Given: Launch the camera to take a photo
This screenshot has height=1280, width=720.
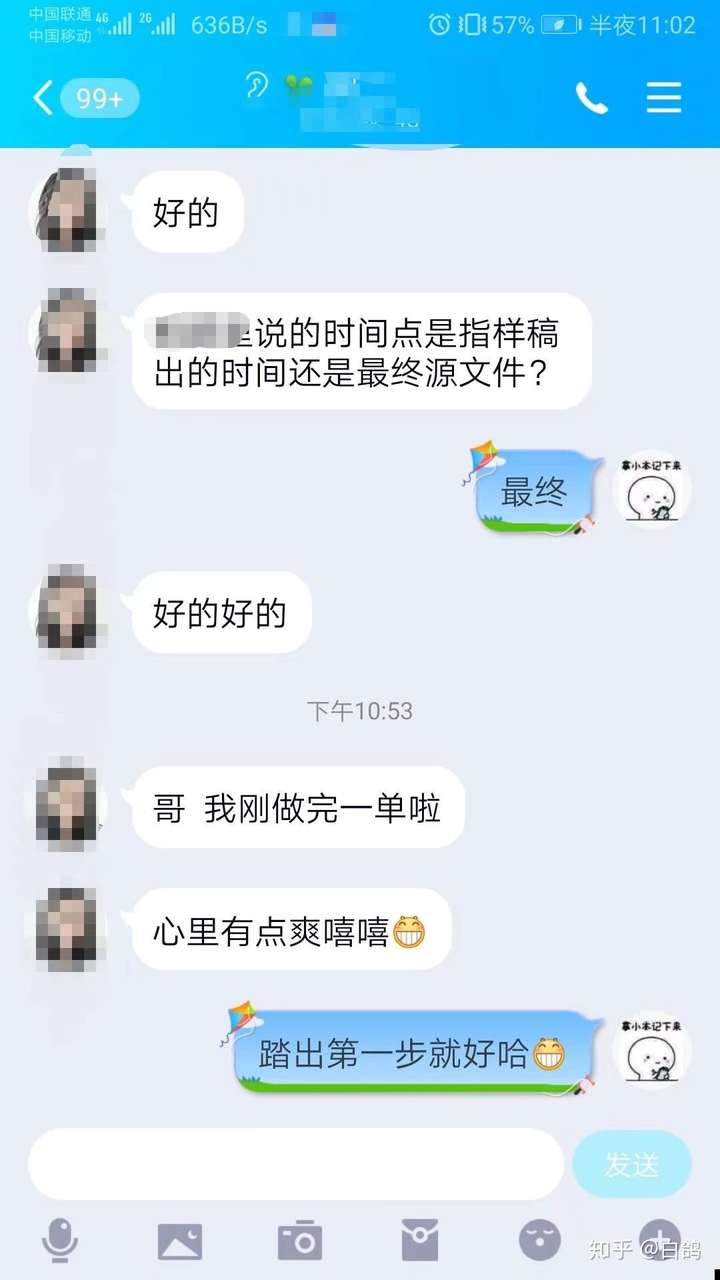Looking at the screenshot, I should coord(299,1241).
